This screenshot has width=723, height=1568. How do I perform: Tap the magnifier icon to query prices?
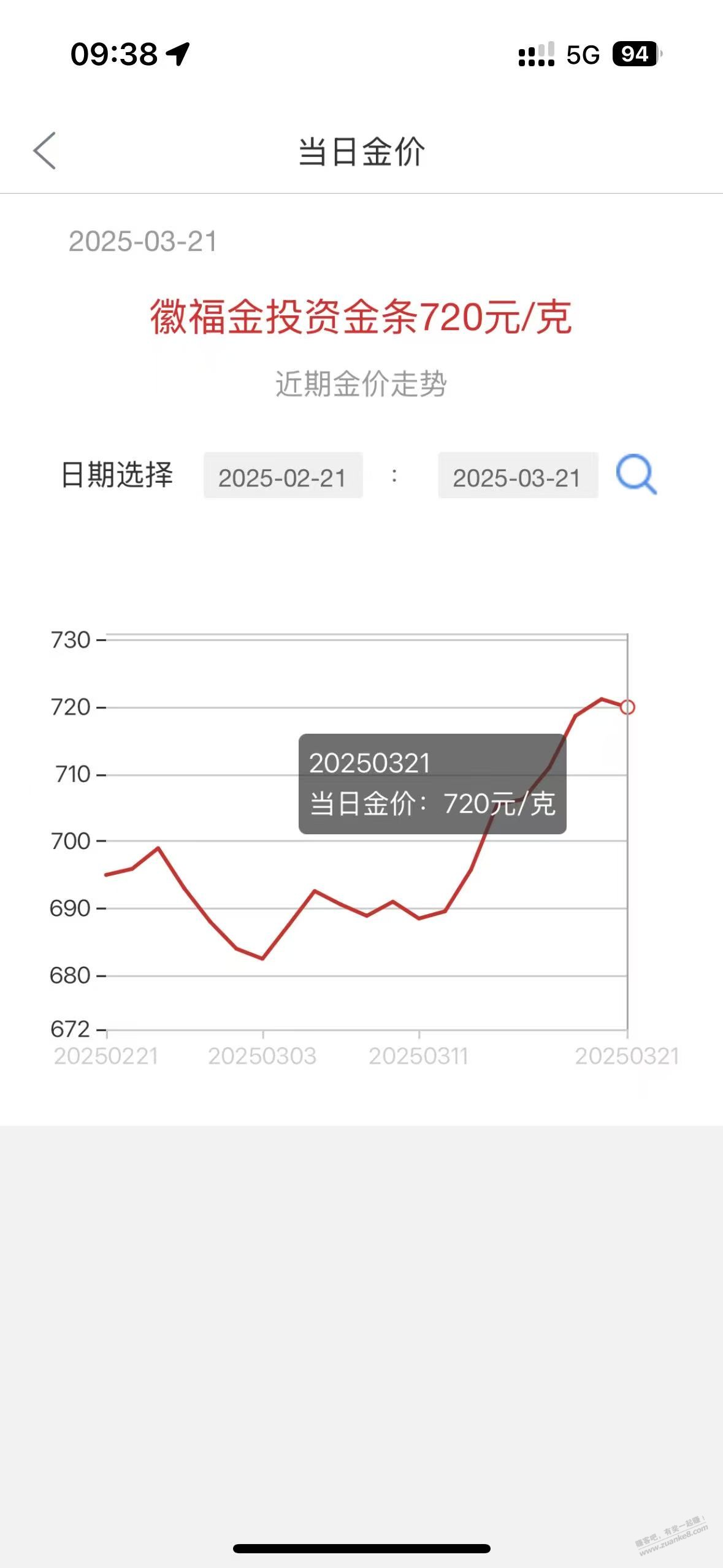tap(637, 474)
